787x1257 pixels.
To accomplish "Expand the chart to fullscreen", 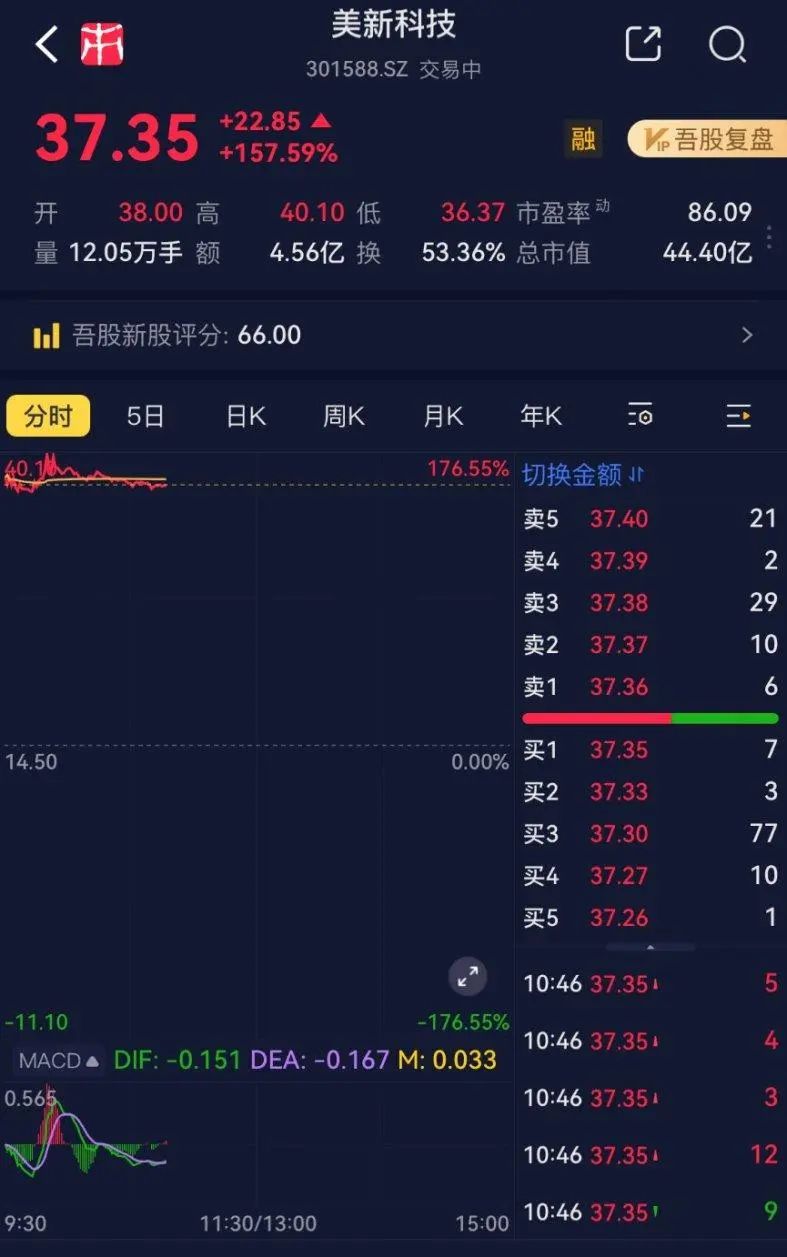I will tap(467, 977).
